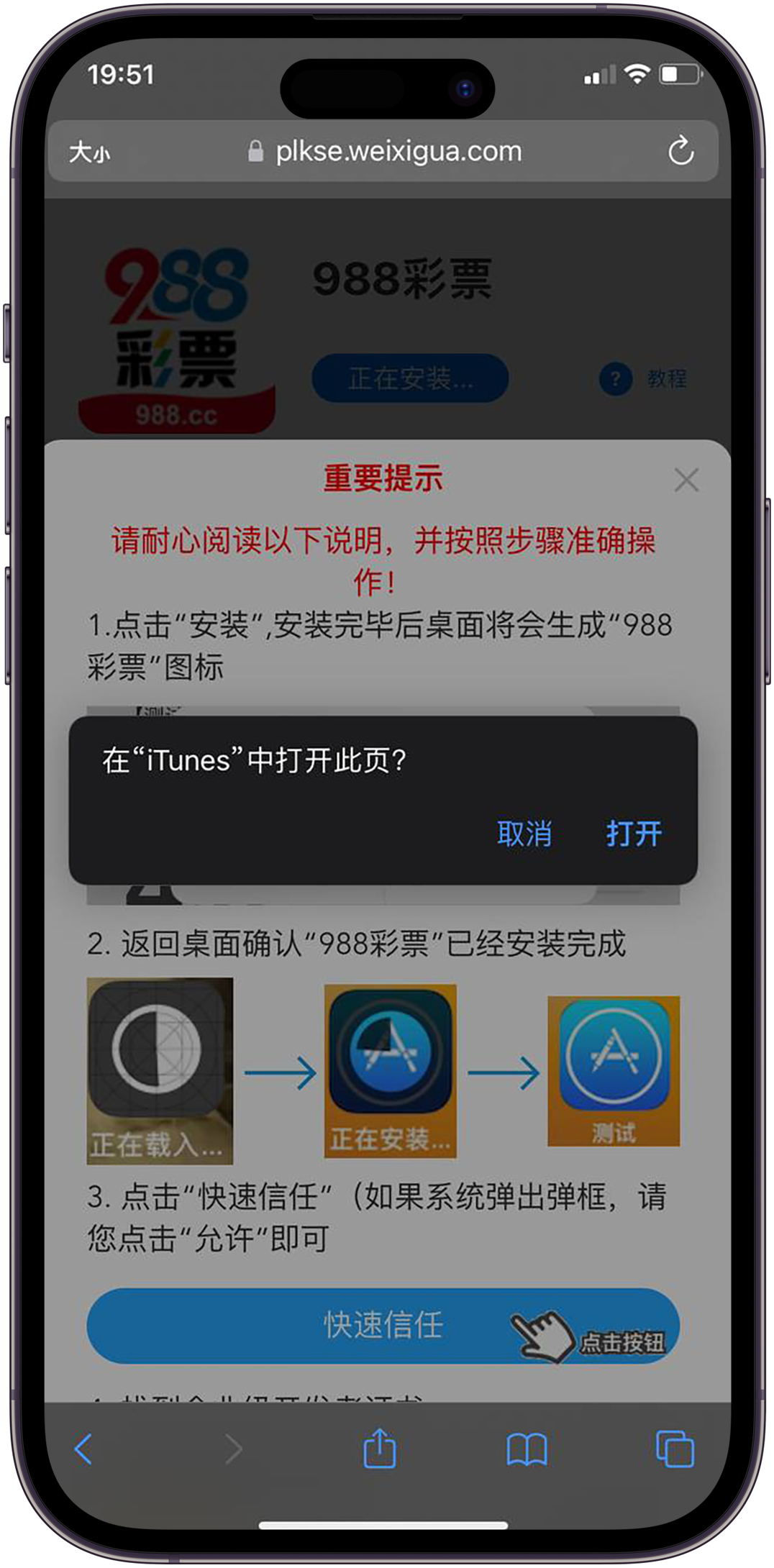Open the 教程 tutorial link

pos(665,378)
